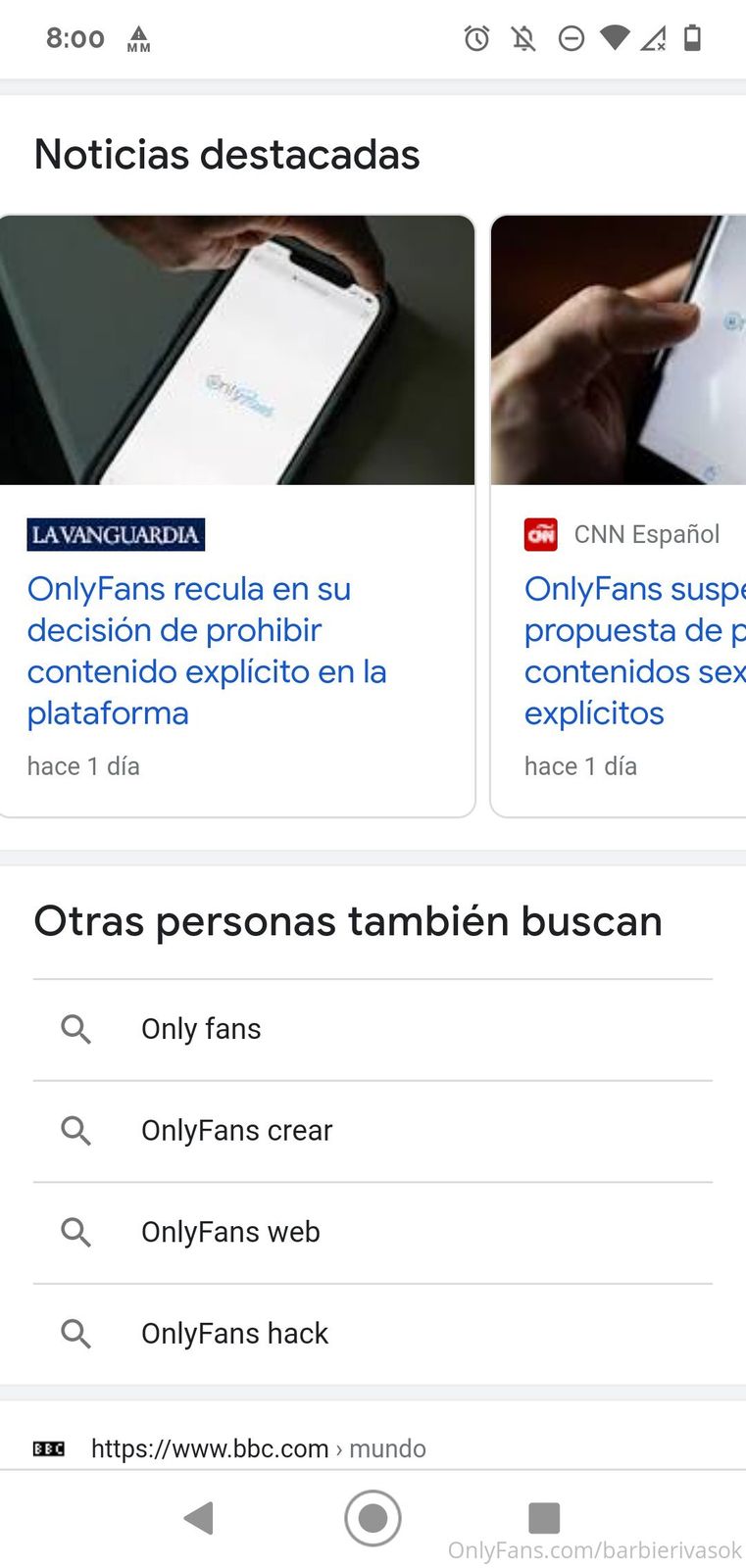Open the bbc.com mundo search result

[x=257, y=1448]
